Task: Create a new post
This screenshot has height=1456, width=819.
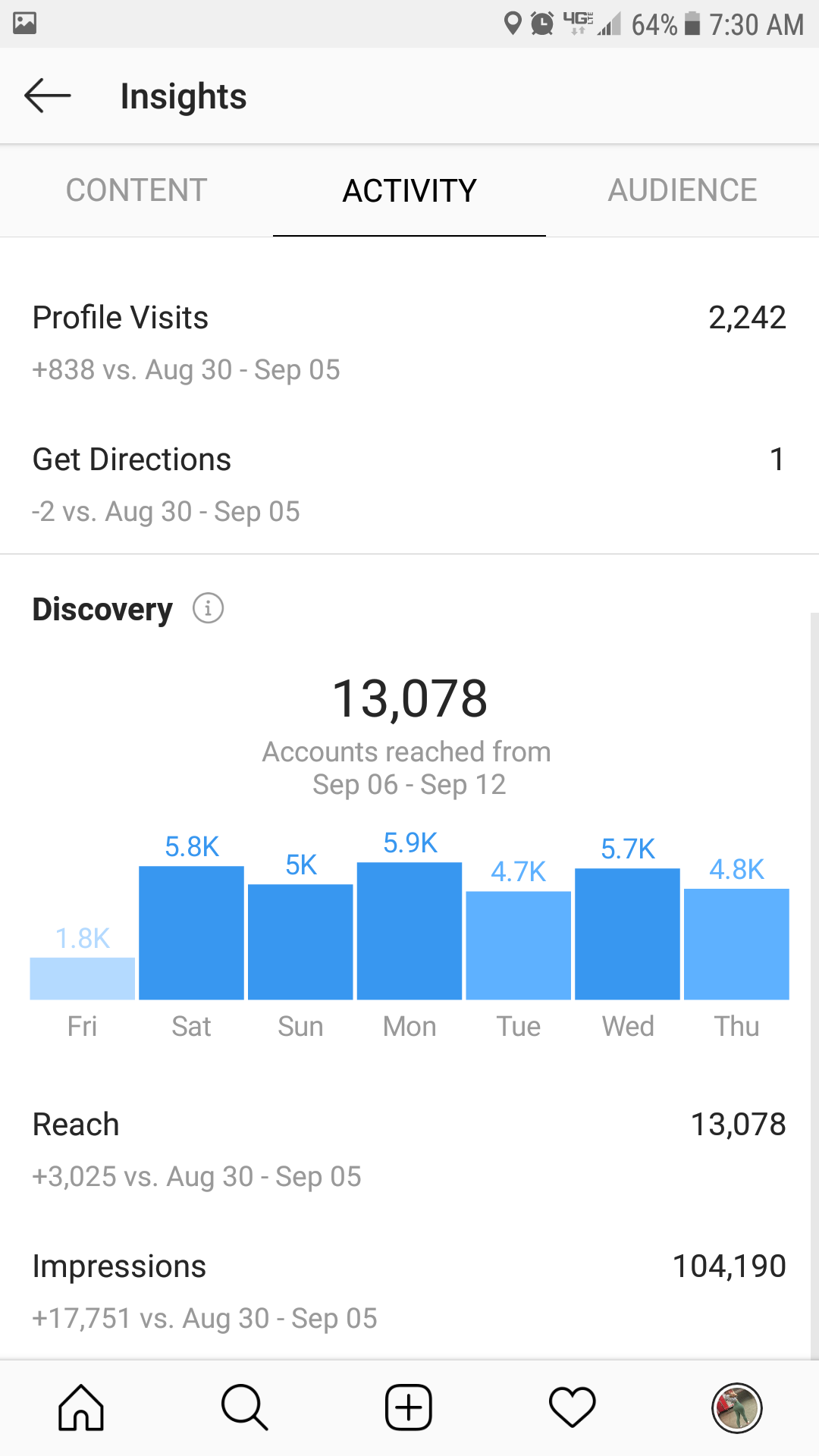Action: [409, 1407]
